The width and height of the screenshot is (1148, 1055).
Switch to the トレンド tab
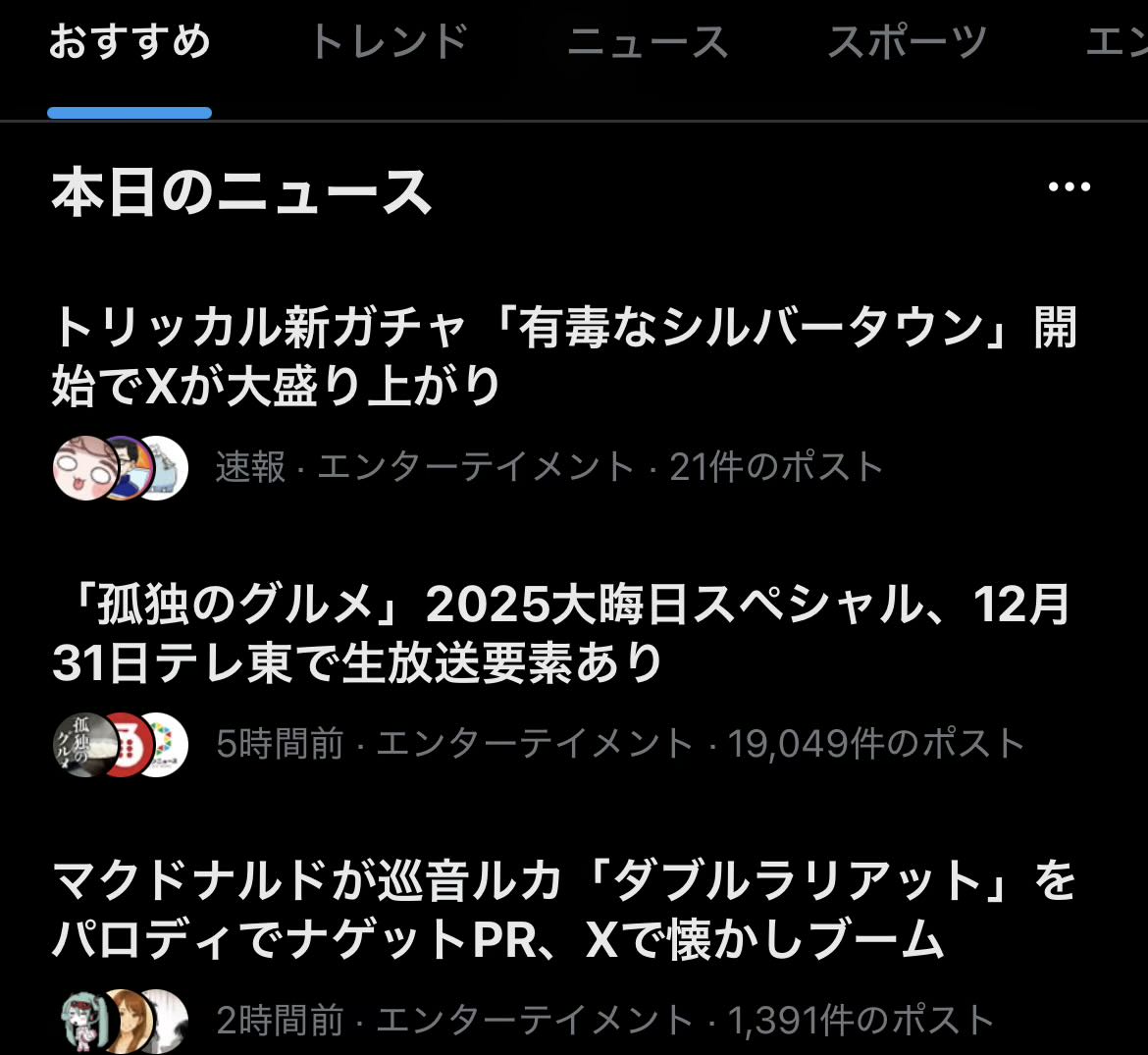click(x=389, y=43)
